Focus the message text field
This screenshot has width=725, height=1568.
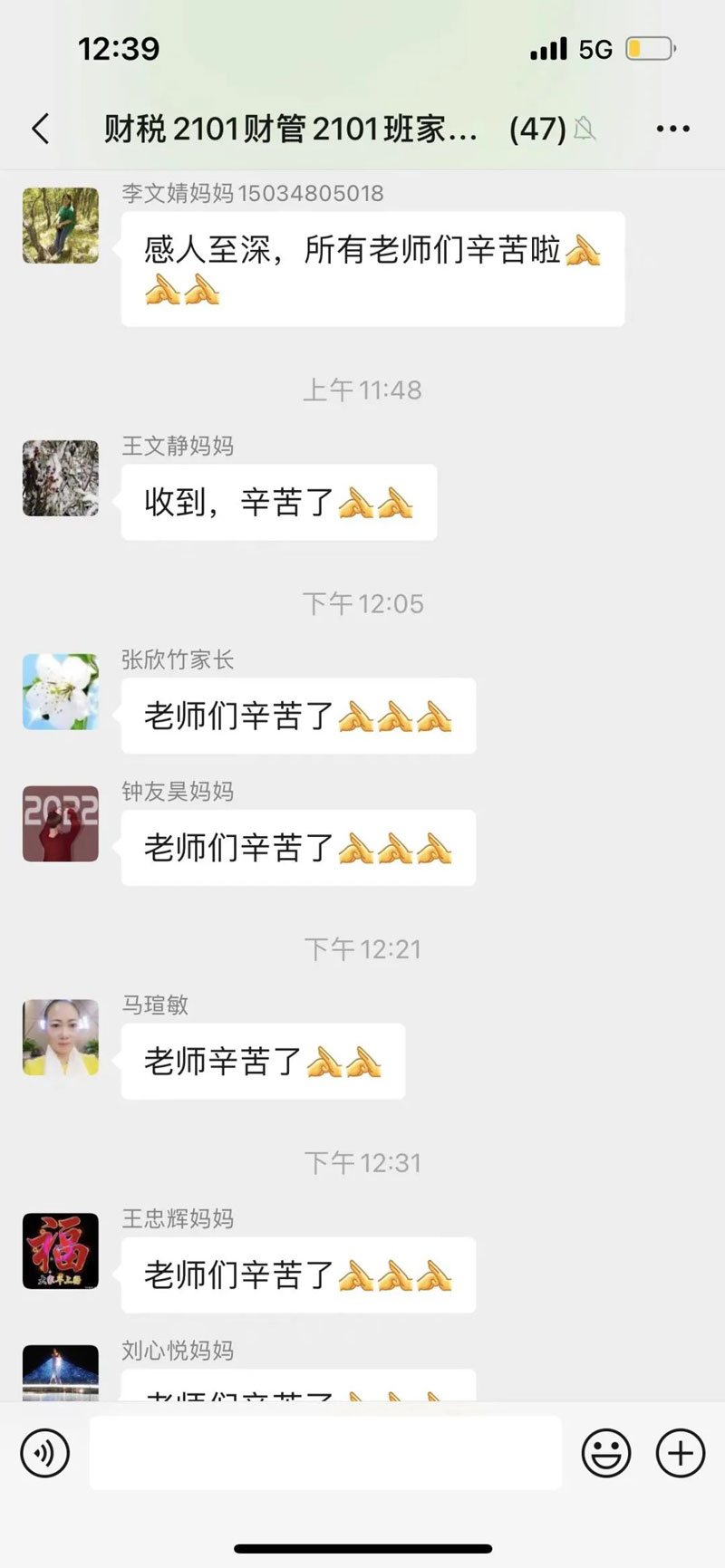pyautogui.click(x=324, y=1453)
